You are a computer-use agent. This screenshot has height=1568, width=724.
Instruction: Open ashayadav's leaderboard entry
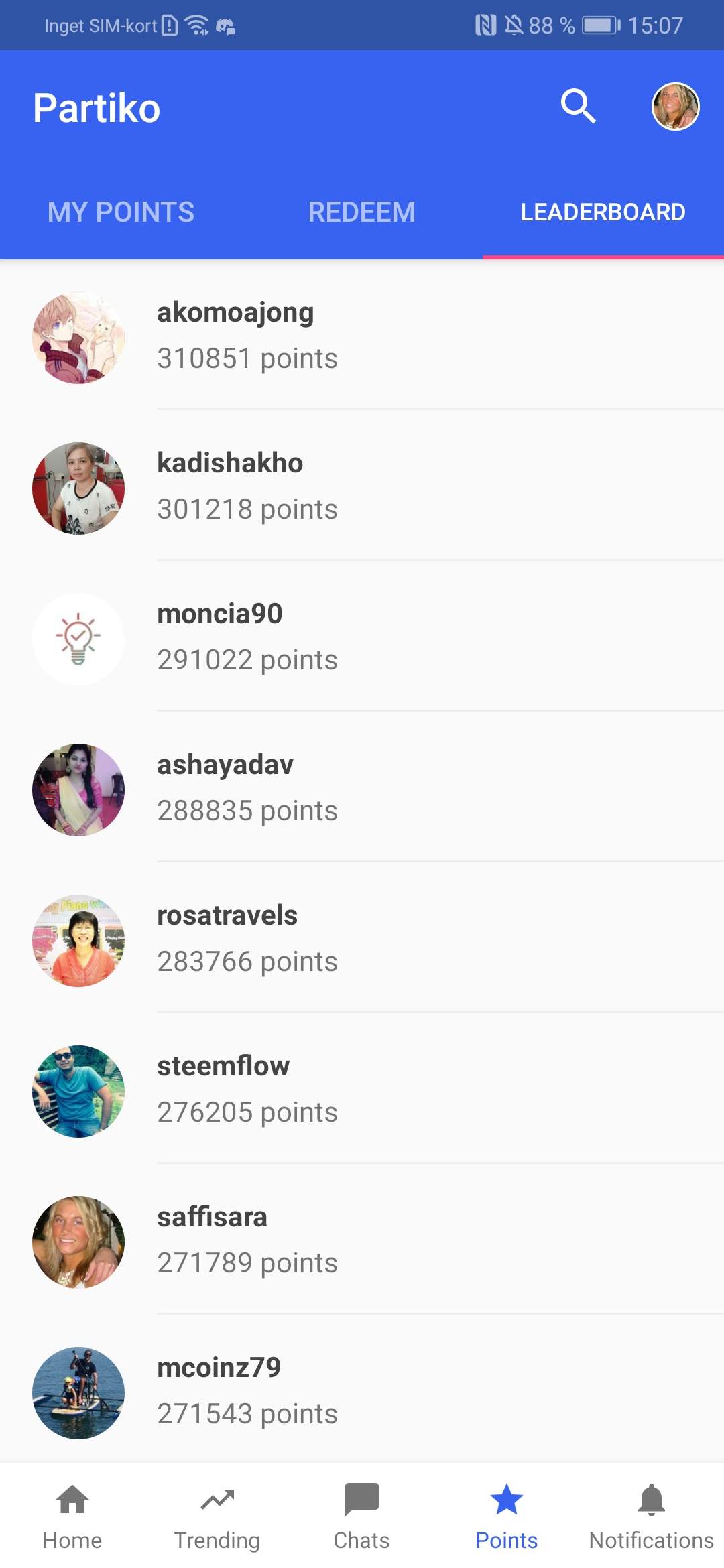(x=362, y=788)
